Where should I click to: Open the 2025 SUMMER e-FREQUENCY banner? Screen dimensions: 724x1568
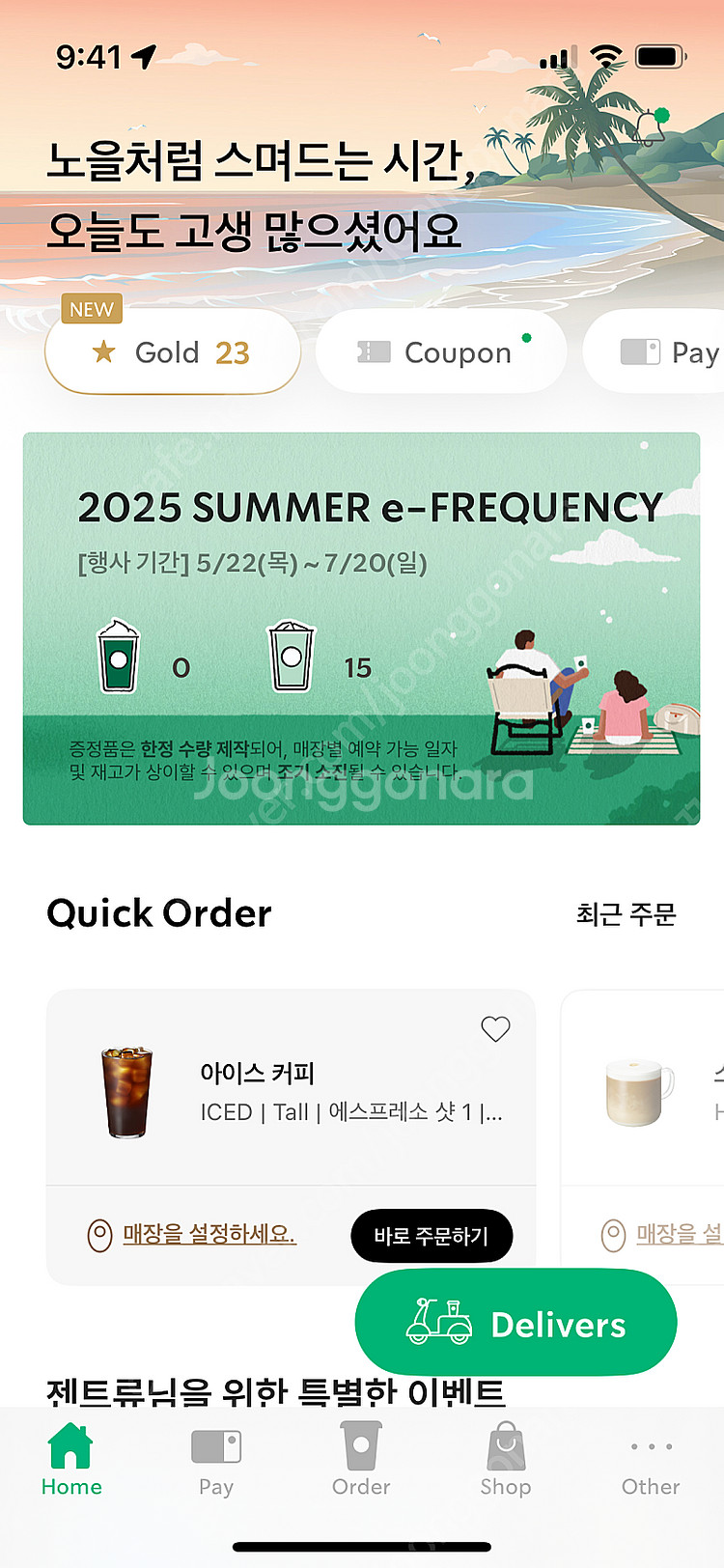361,628
